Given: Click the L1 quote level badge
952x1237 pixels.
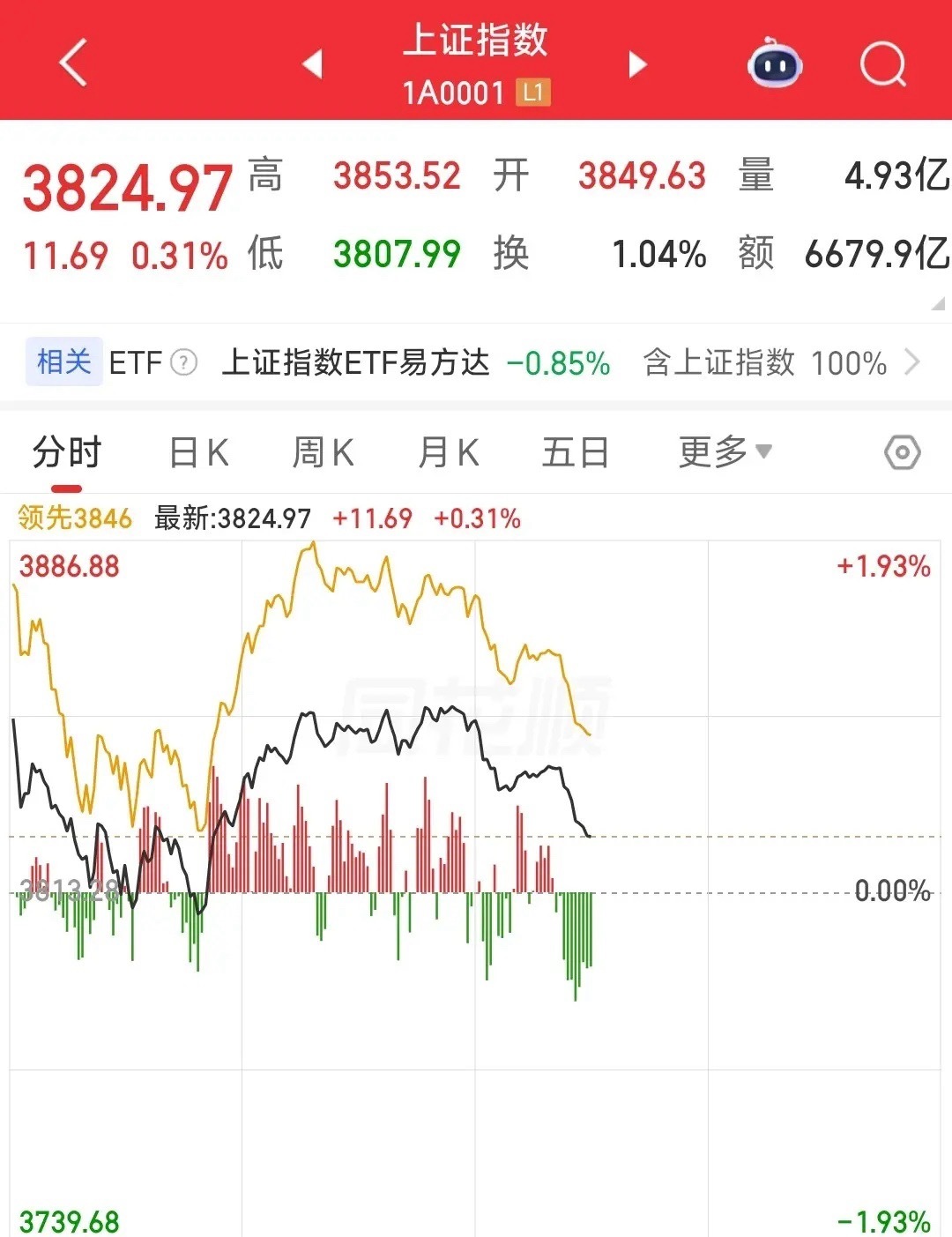Looking at the screenshot, I should click(x=532, y=91).
